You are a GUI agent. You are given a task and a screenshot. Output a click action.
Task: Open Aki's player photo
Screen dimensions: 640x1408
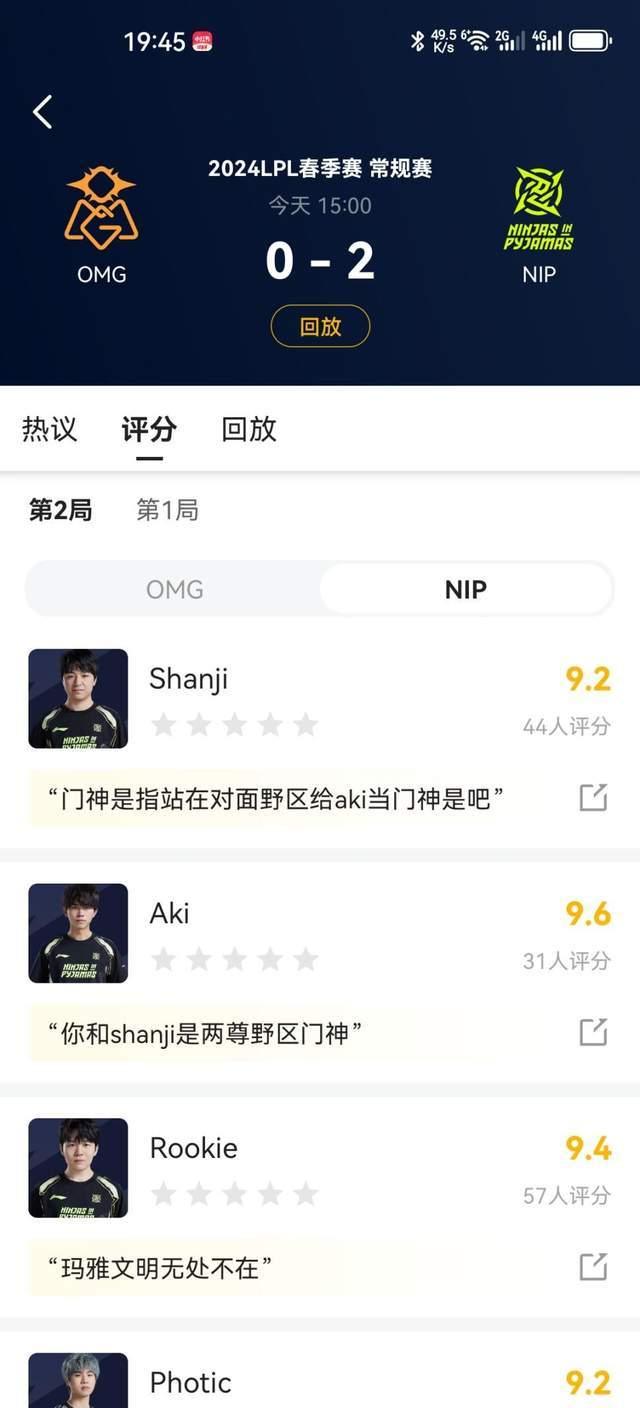click(78, 933)
